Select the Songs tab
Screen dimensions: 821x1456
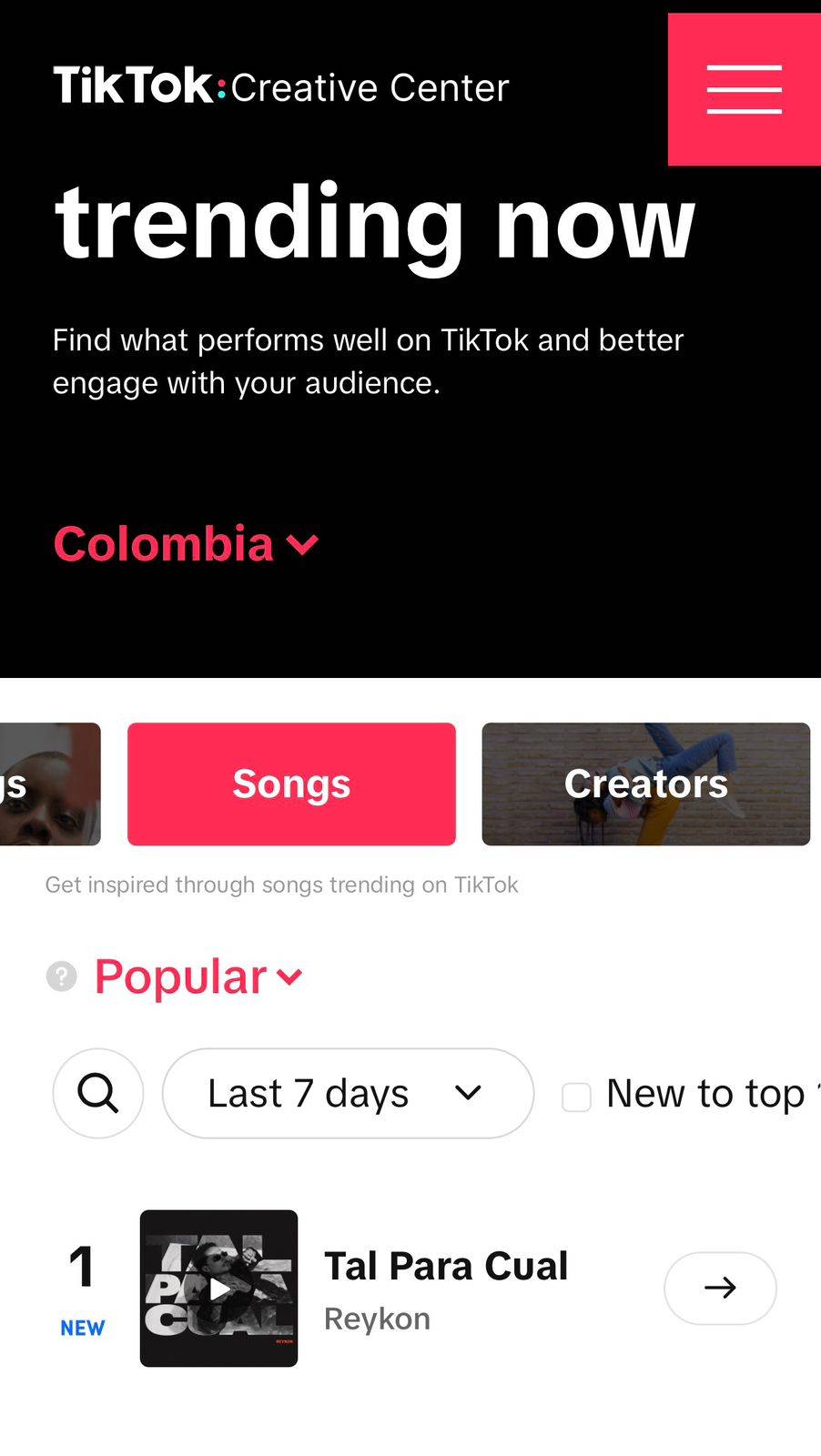click(x=291, y=784)
